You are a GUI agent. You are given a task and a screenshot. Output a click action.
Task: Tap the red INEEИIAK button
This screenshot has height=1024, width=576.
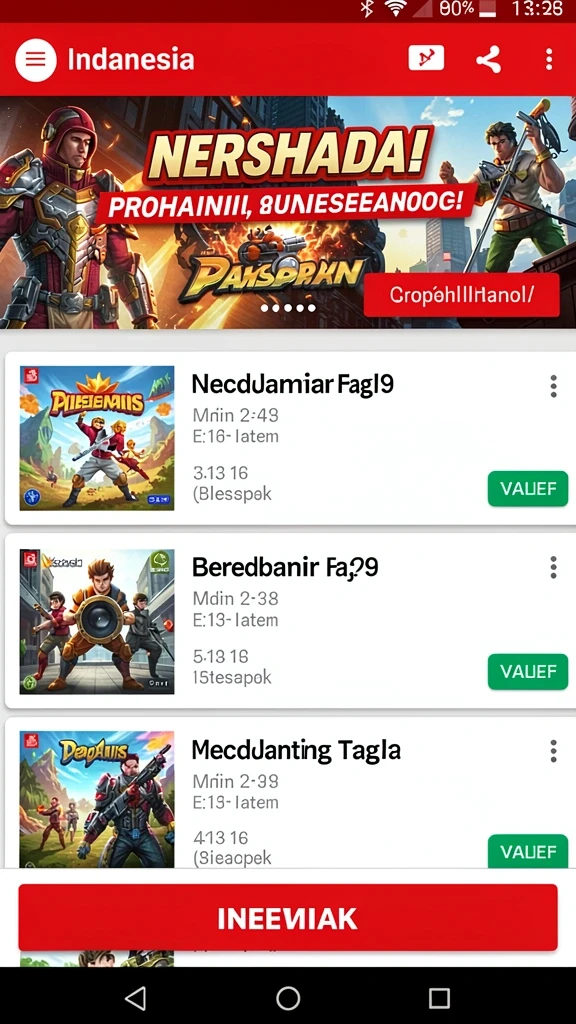coord(288,918)
